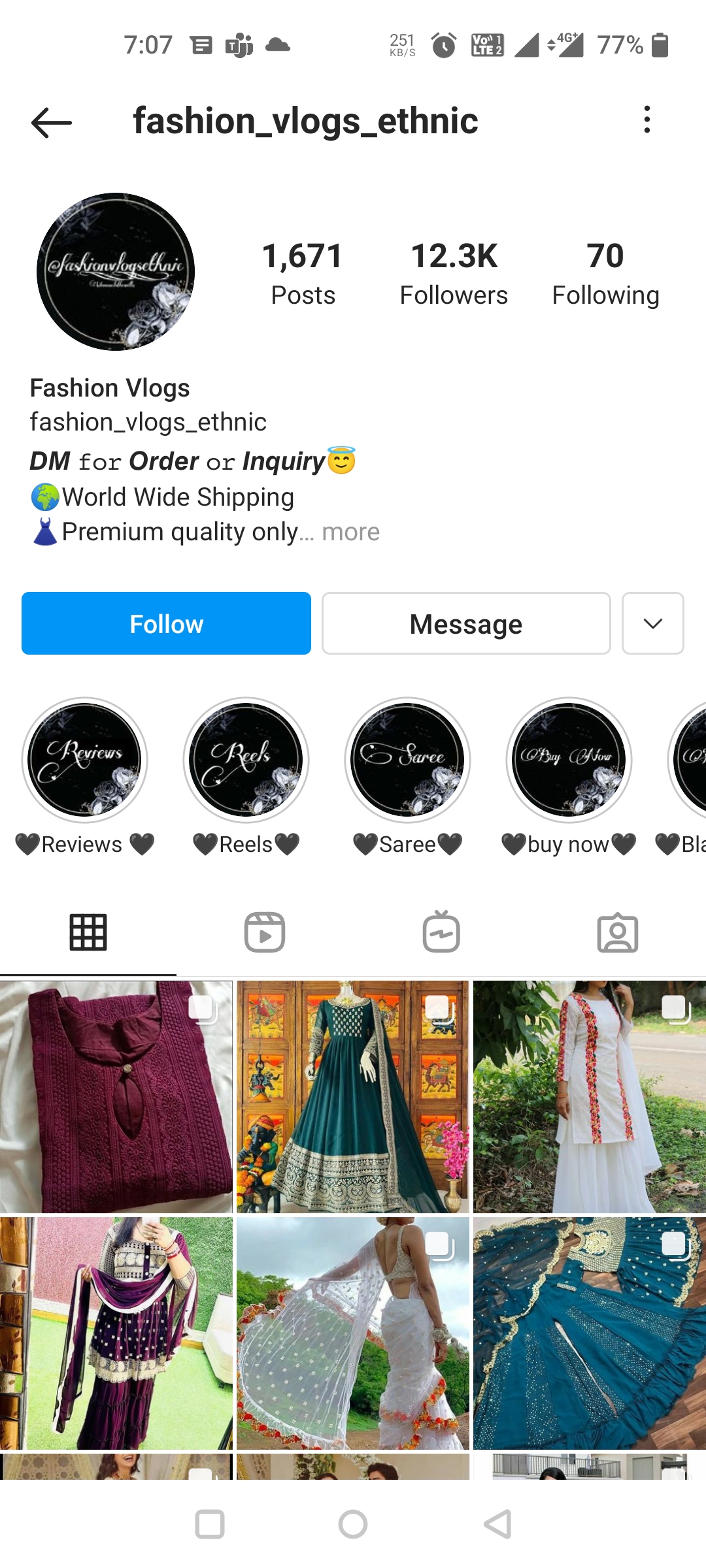
Task: Switch to the Reels tab
Action: click(x=265, y=932)
